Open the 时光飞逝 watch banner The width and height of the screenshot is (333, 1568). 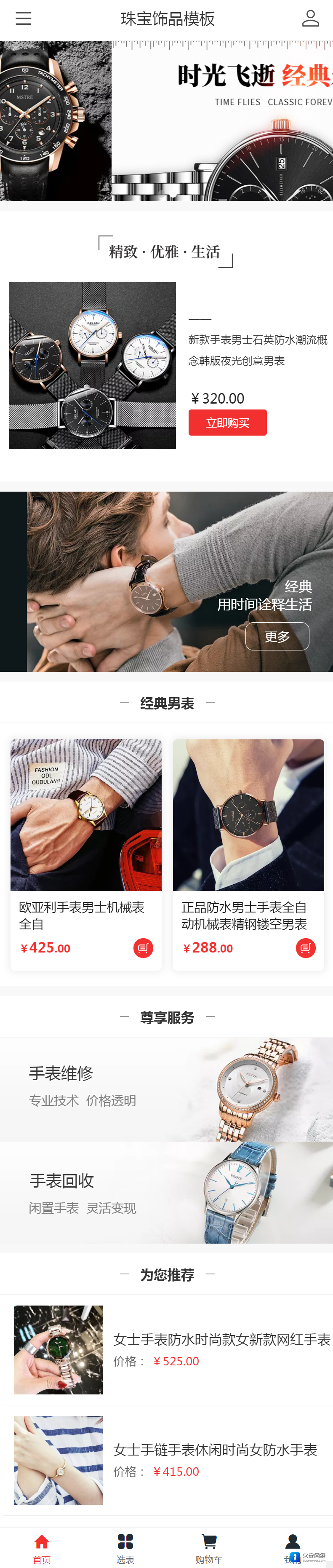coord(166,120)
